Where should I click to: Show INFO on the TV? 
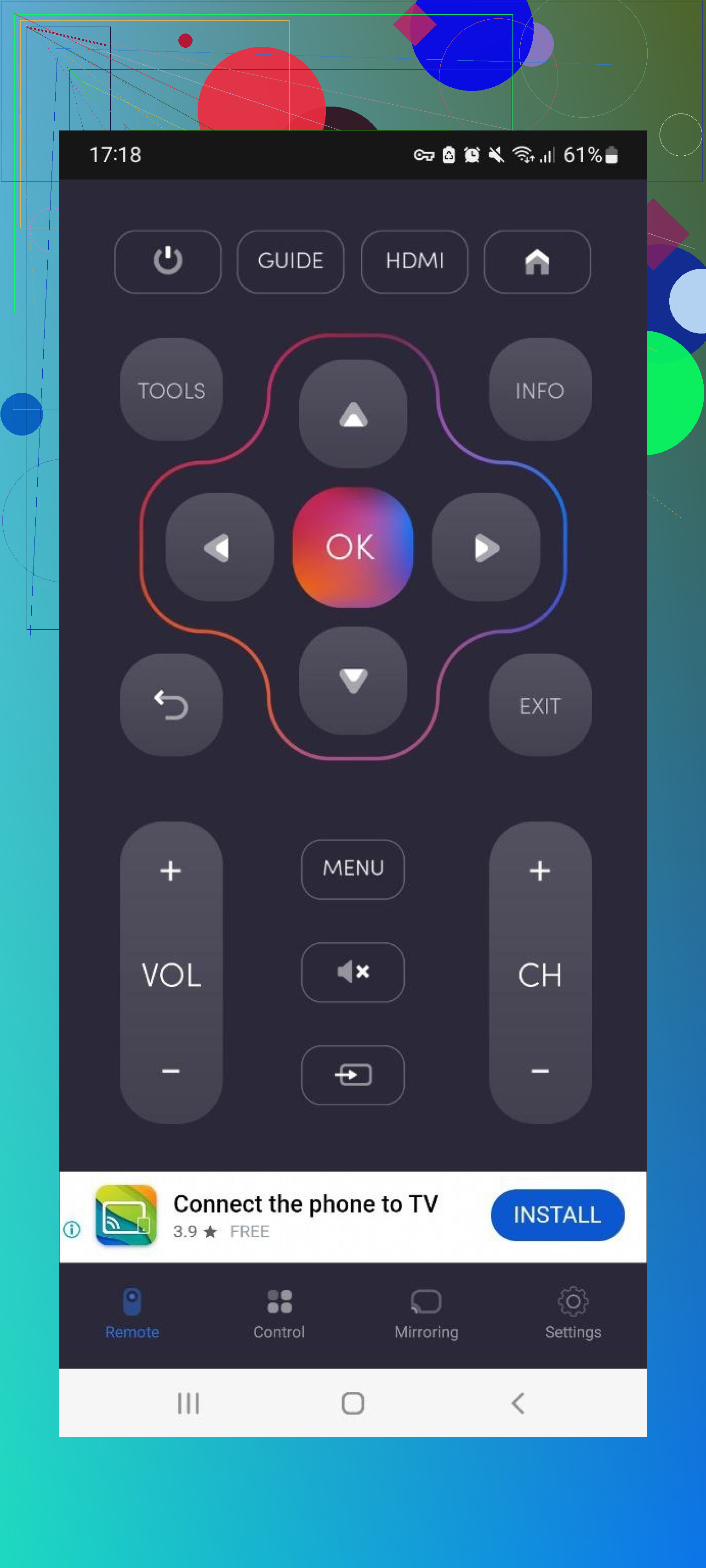(x=540, y=390)
